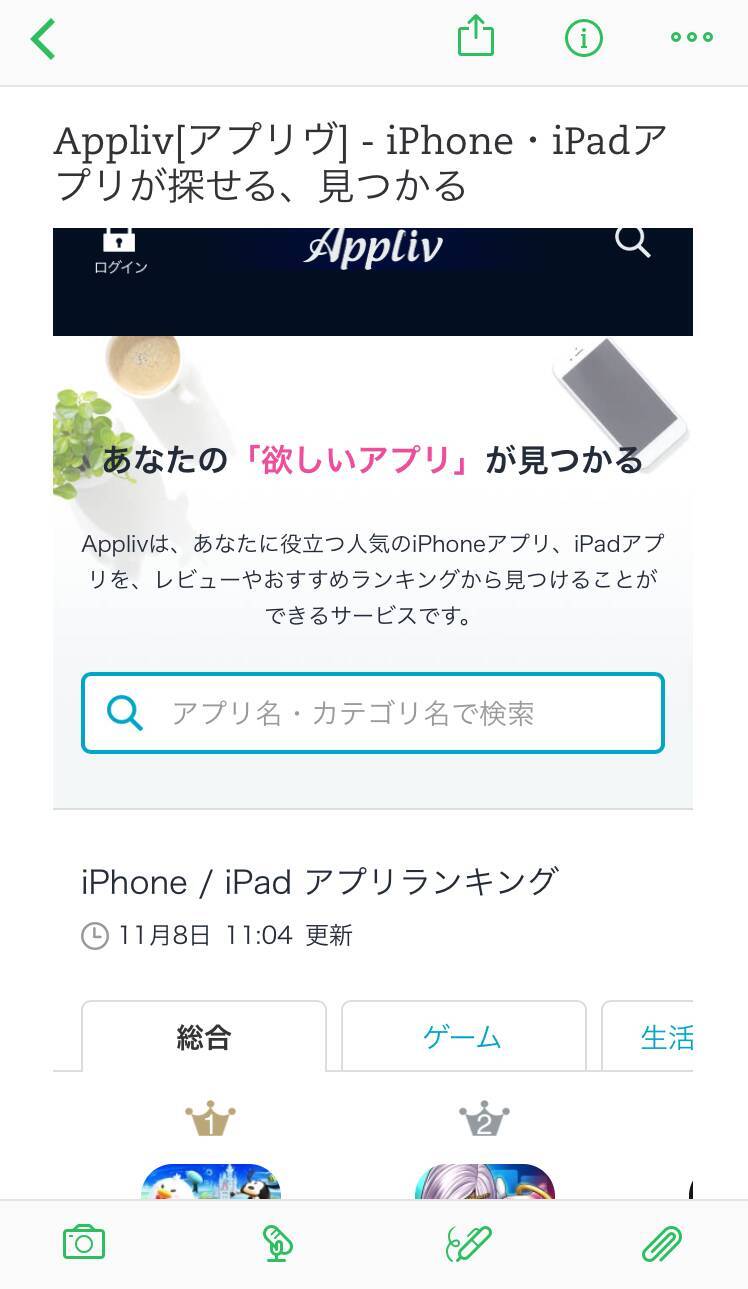Viewport: 748px width, 1289px height.
Task: Switch to the ゲーム ranking tab
Action: pyautogui.click(x=463, y=1037)
